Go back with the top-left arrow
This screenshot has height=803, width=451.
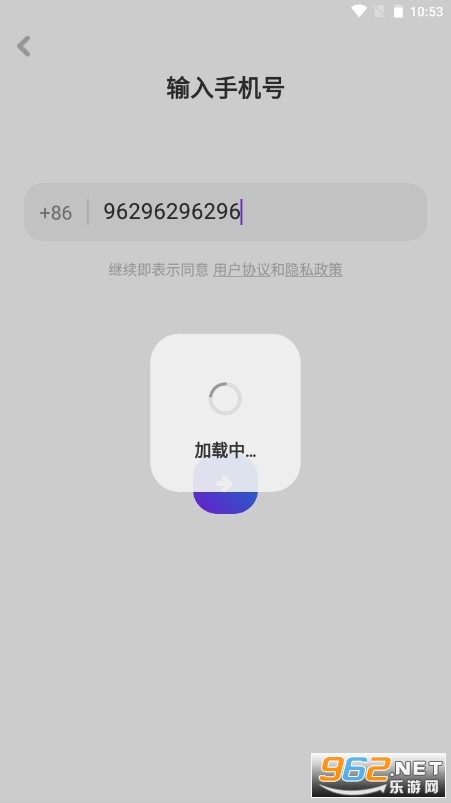24,46
